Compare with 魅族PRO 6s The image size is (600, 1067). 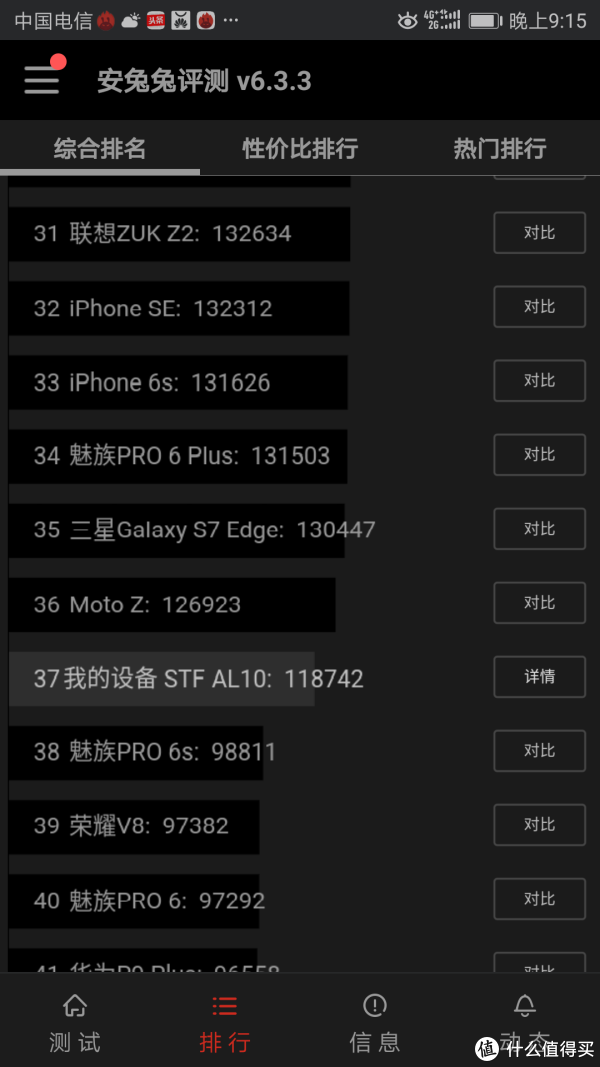(x=539, y=751)
